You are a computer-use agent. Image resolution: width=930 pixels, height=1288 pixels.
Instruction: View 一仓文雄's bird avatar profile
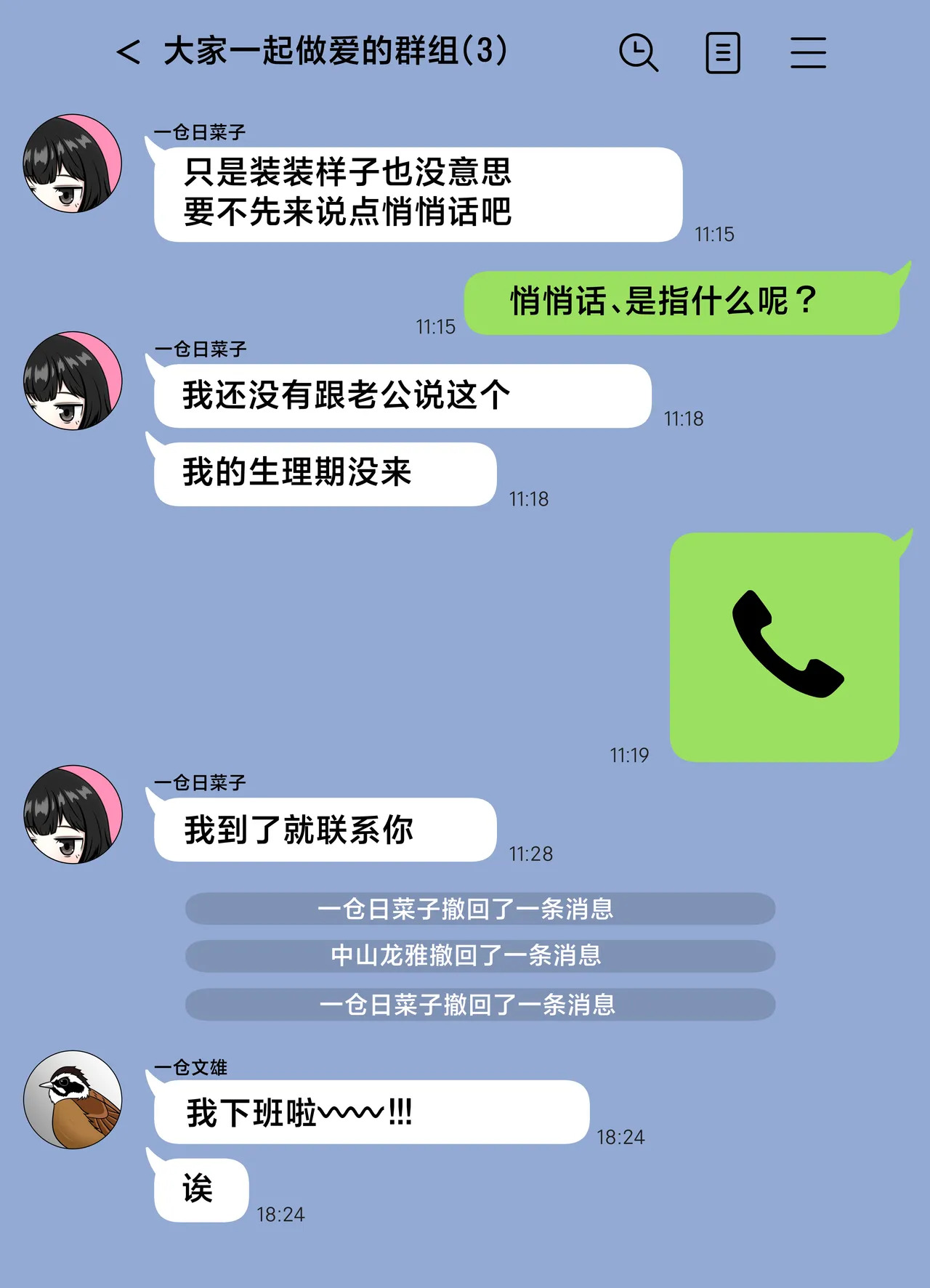[73, 1099]
